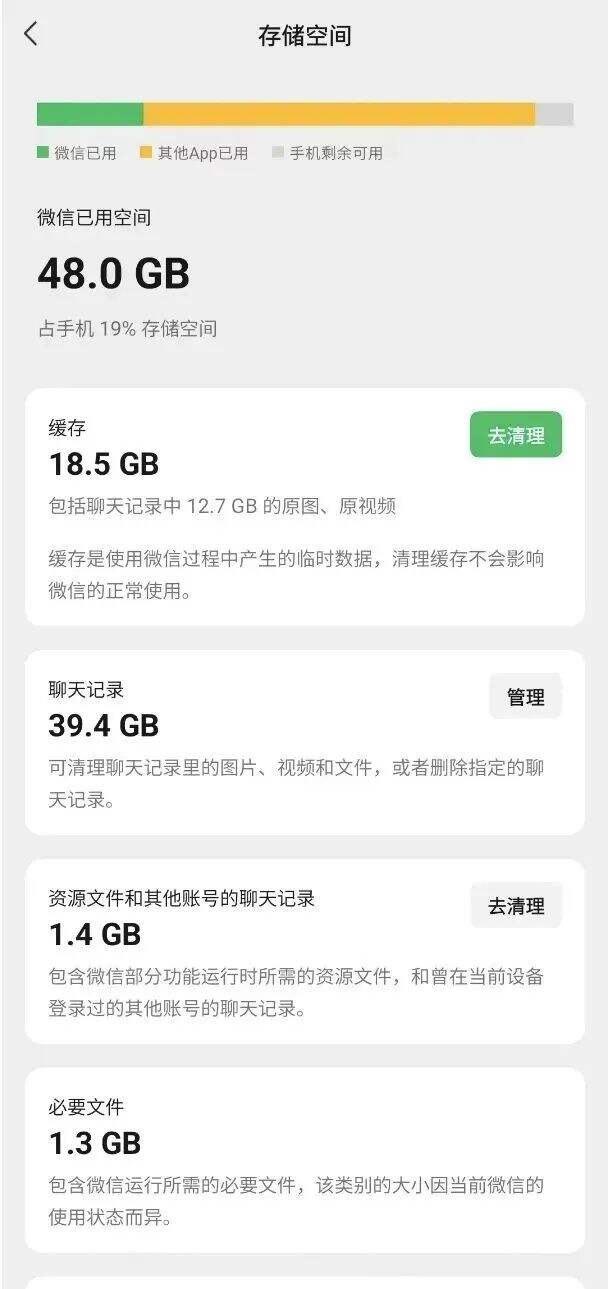Open 管理 for 聊天记录
612x1289 pixels.
coord(525,696)
